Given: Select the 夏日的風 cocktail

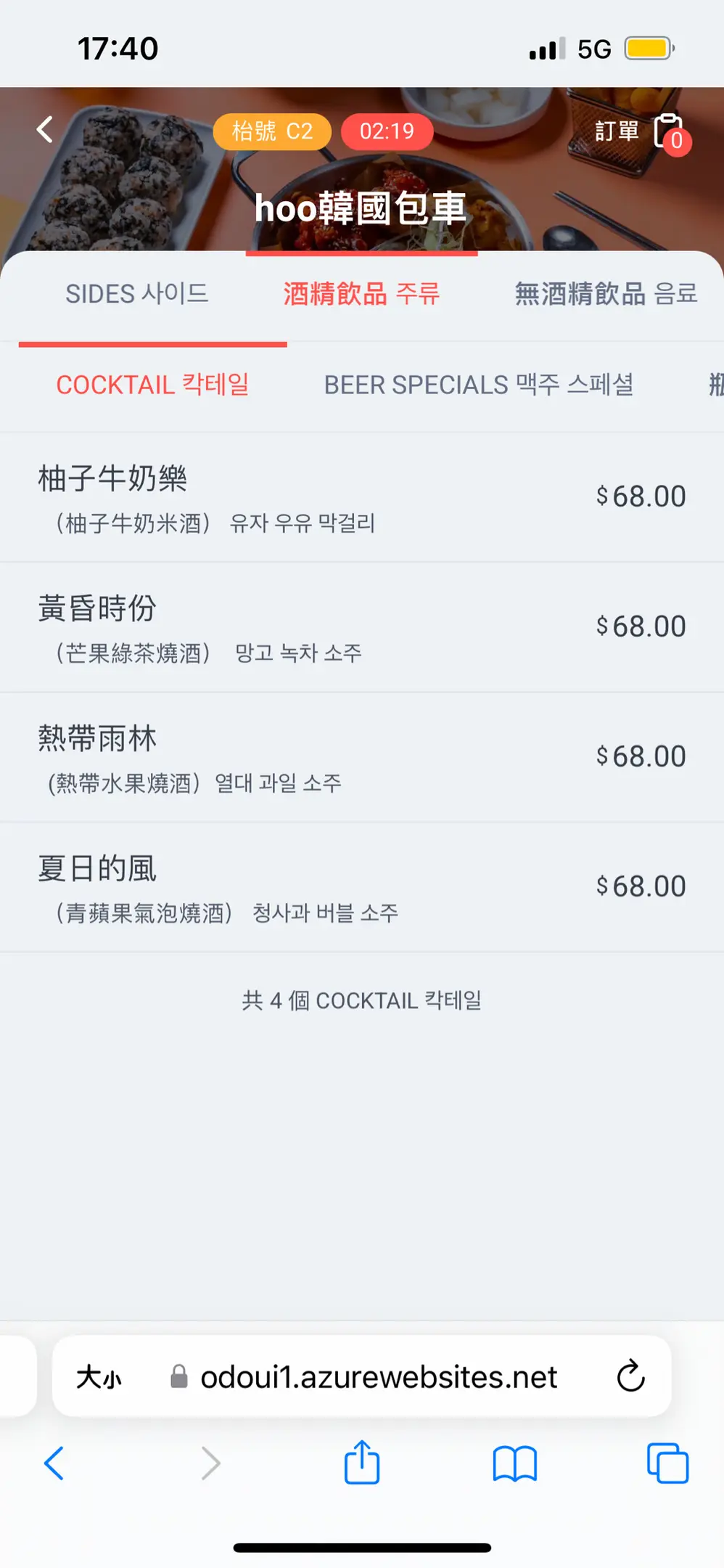Looking at the screenshot, I should click(x=361, y=887).
